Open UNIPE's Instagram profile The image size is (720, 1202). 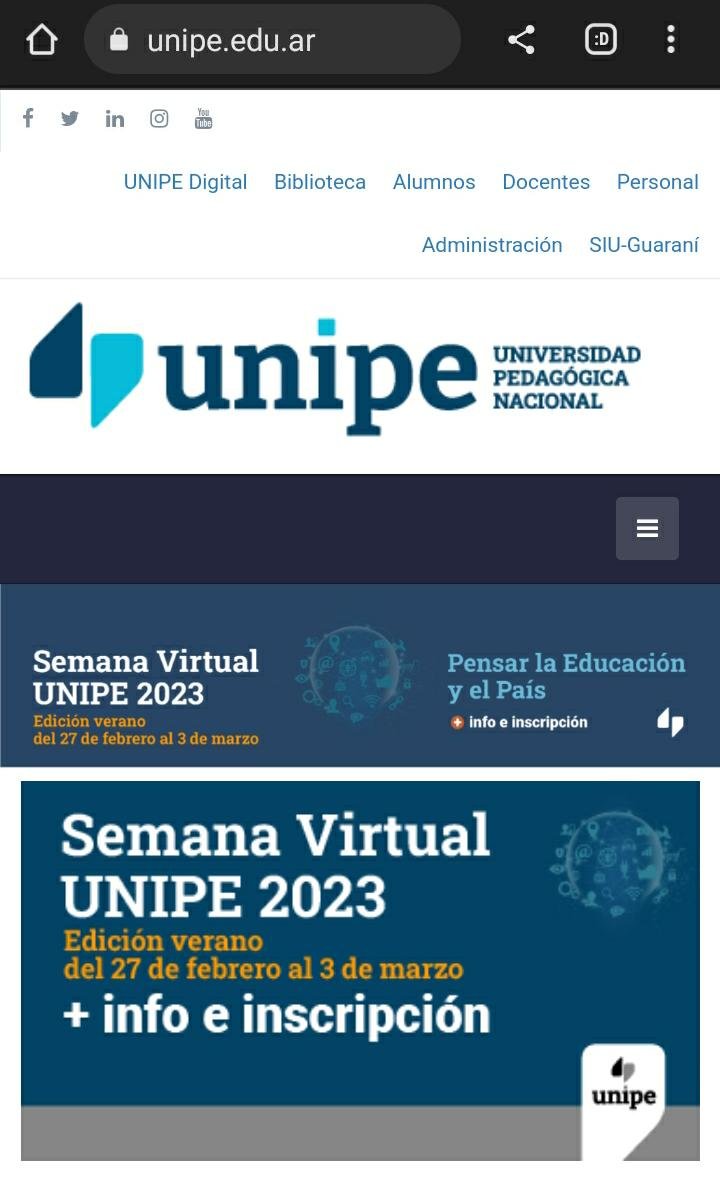159,119
